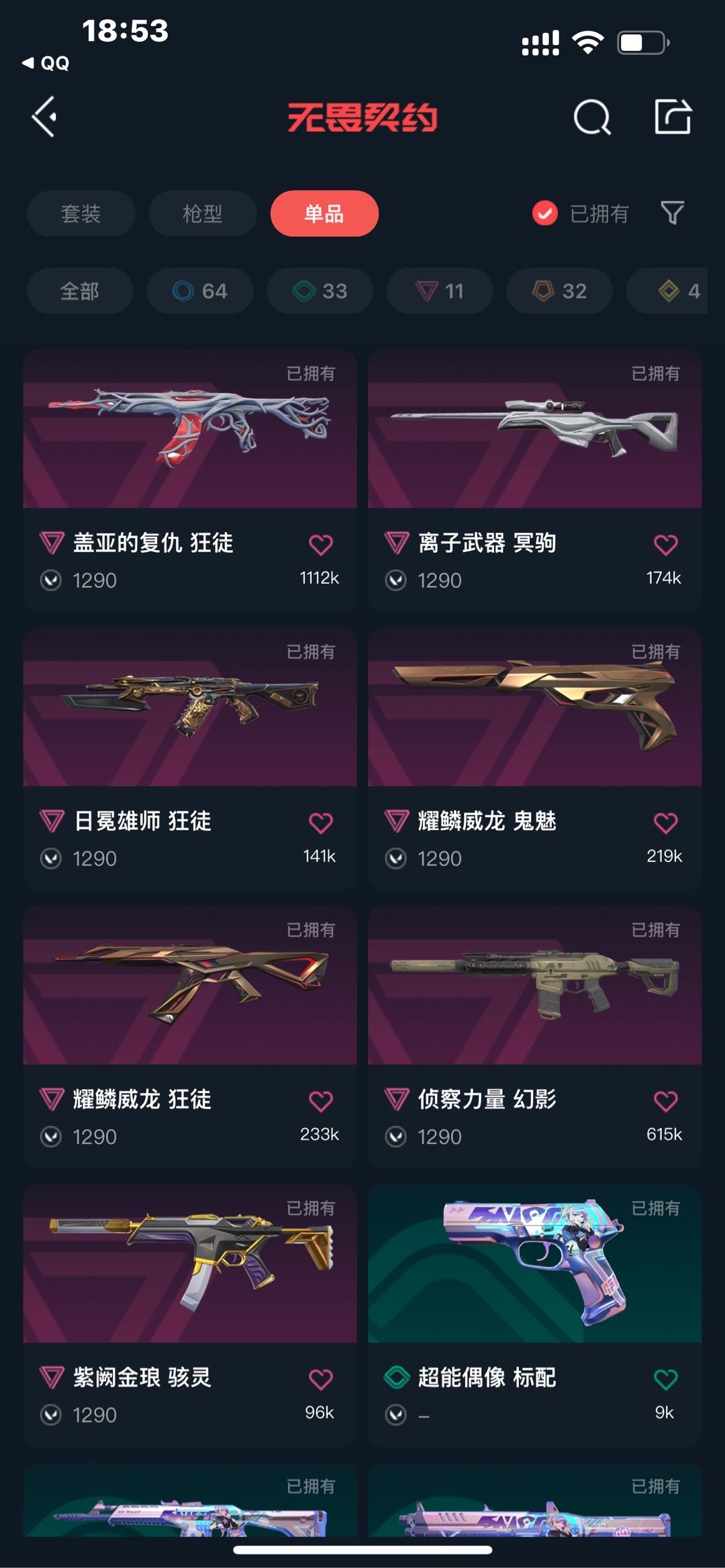Filter by the tier chip showing 33
Image resolution: width=725 pixels, height=1568 pixels.
[320, 291]
